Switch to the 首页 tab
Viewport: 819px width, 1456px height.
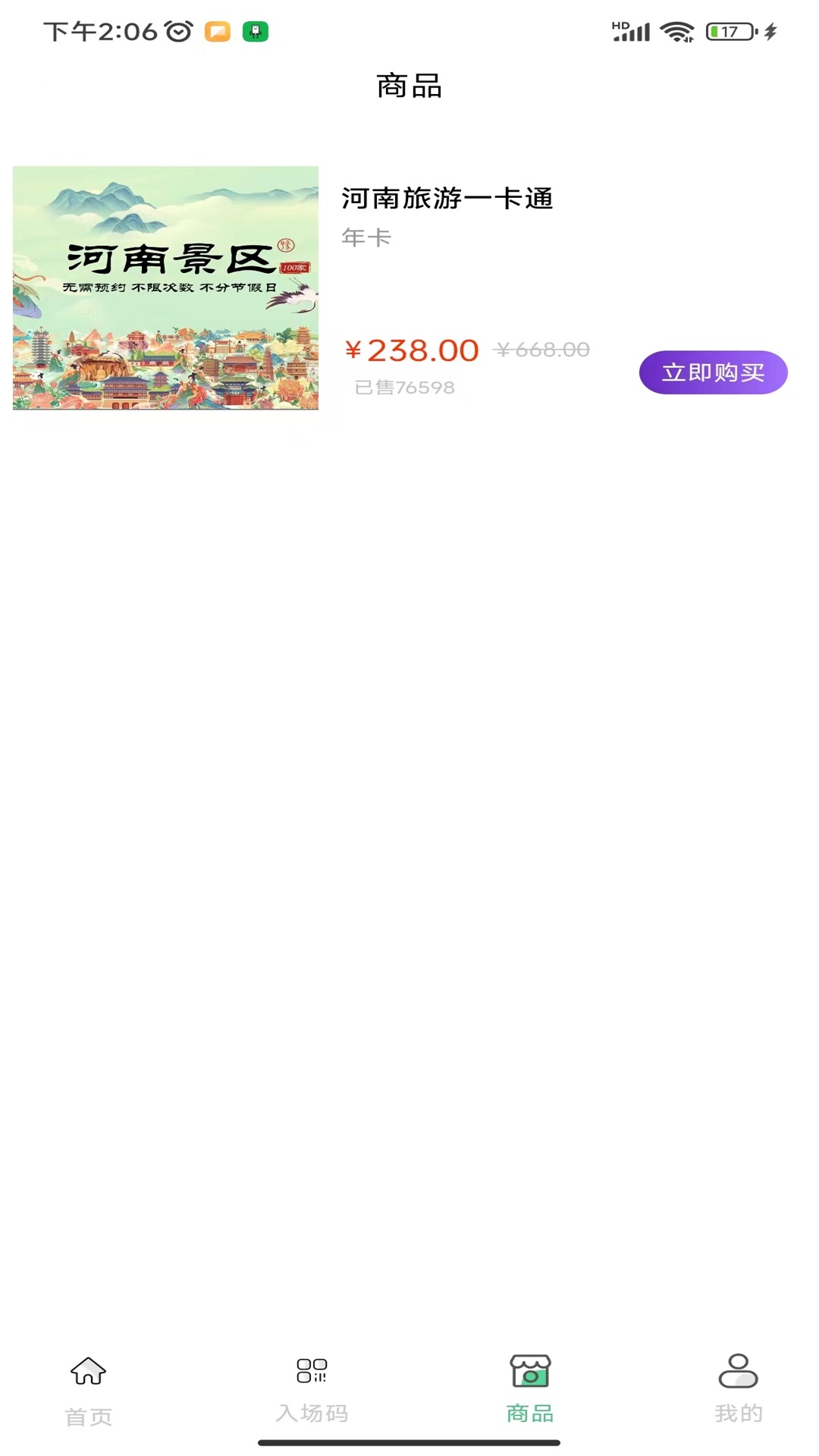click(87, 1407)
